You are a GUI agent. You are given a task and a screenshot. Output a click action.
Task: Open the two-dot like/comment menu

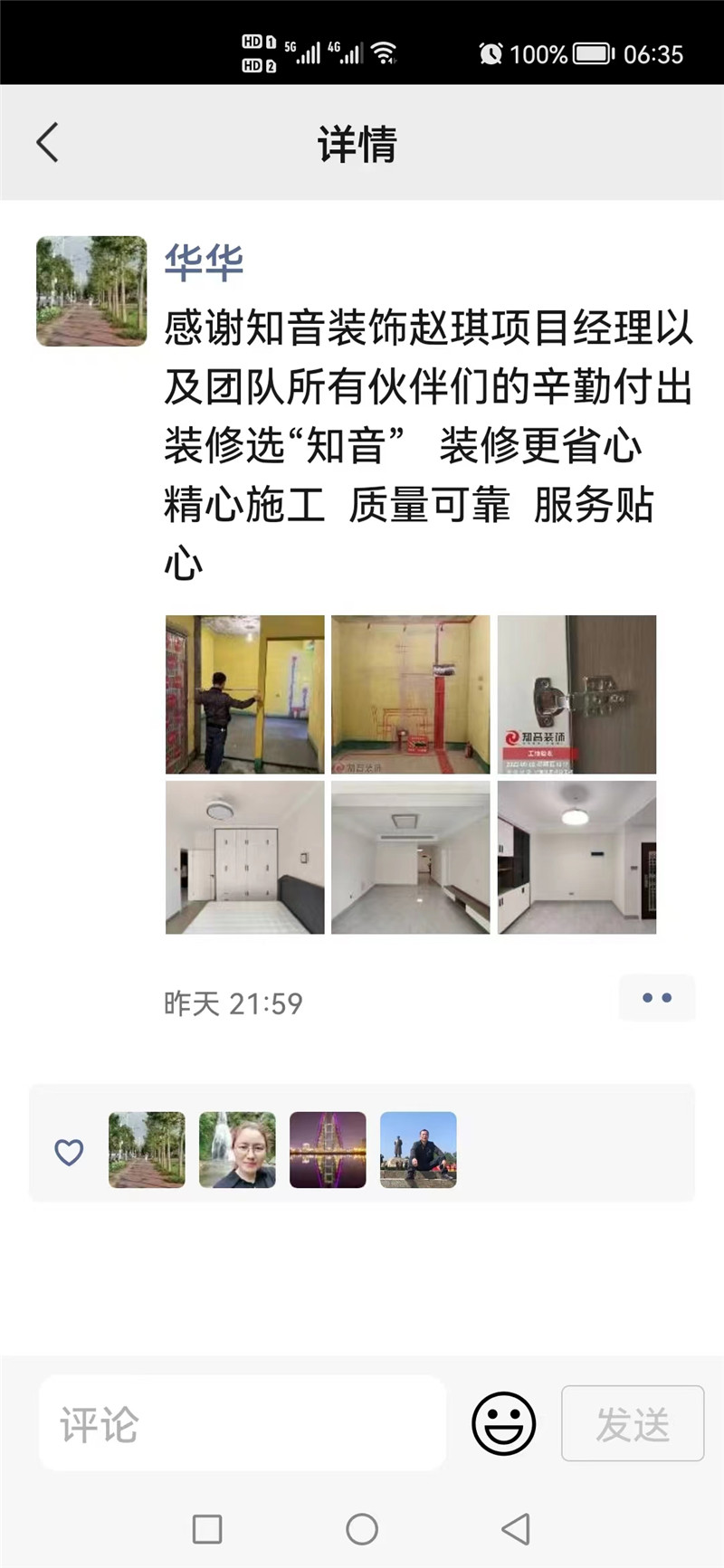coord(657,998)
